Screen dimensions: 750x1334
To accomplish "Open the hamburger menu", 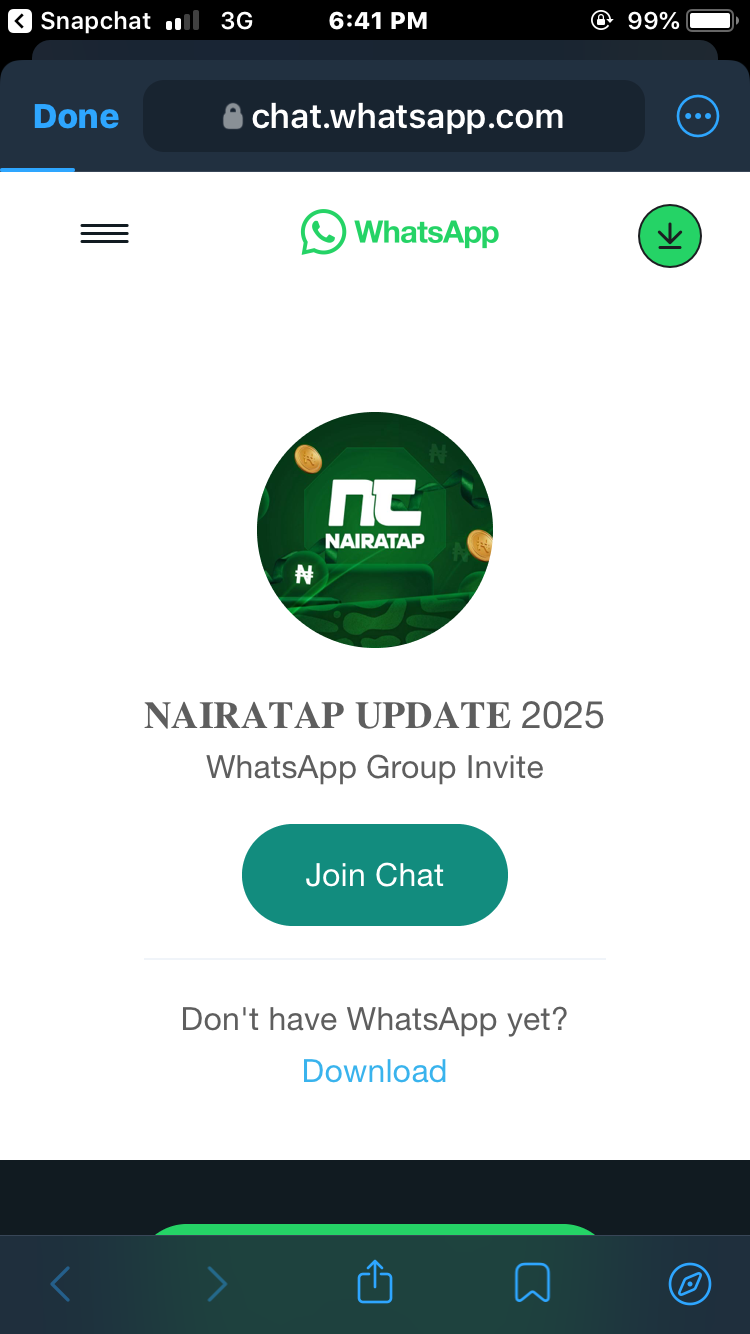I will [x=104, y=234].
